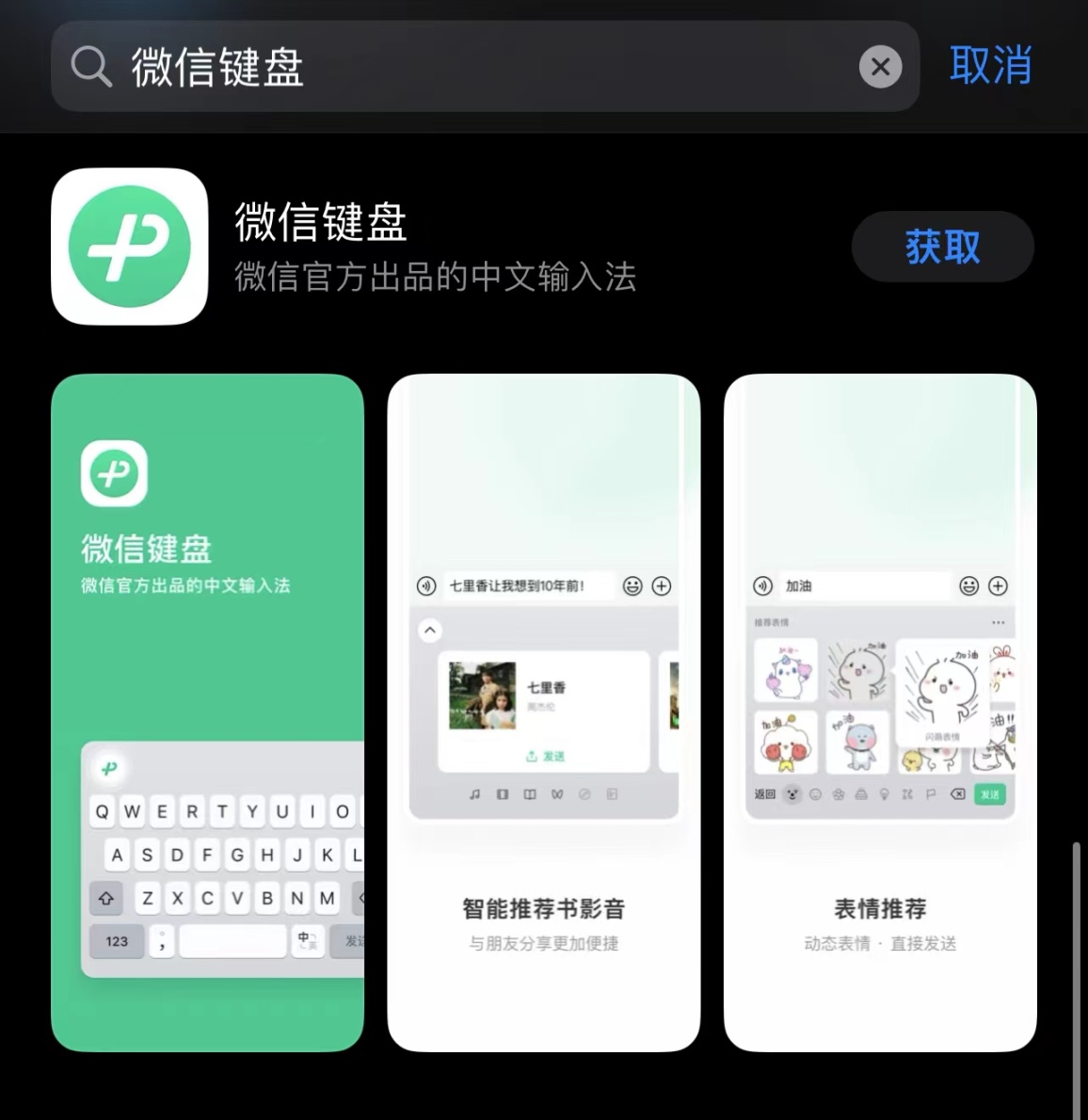Open the green 微信键盘 keyboard screenshot

207,712
